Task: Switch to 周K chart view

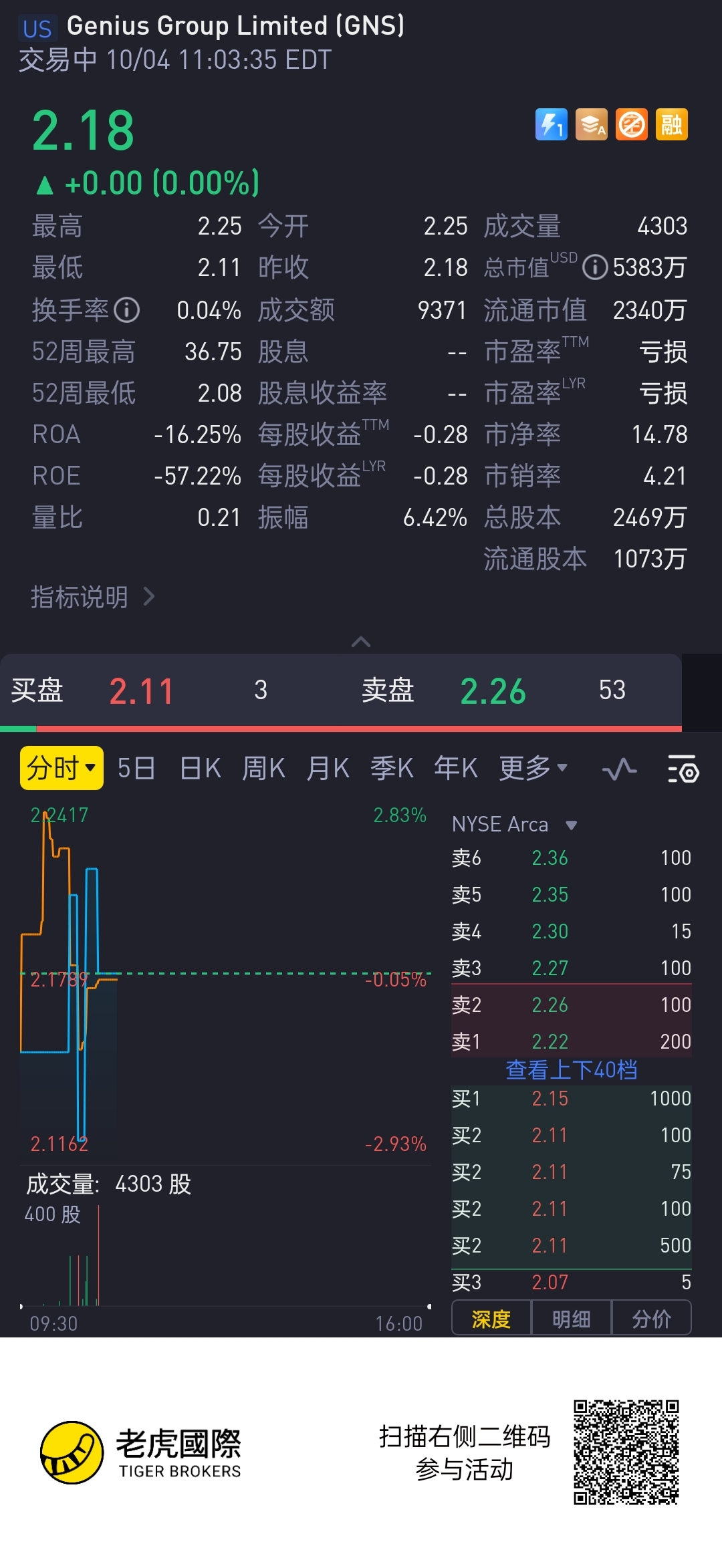Action: click(x=263, y=768)
